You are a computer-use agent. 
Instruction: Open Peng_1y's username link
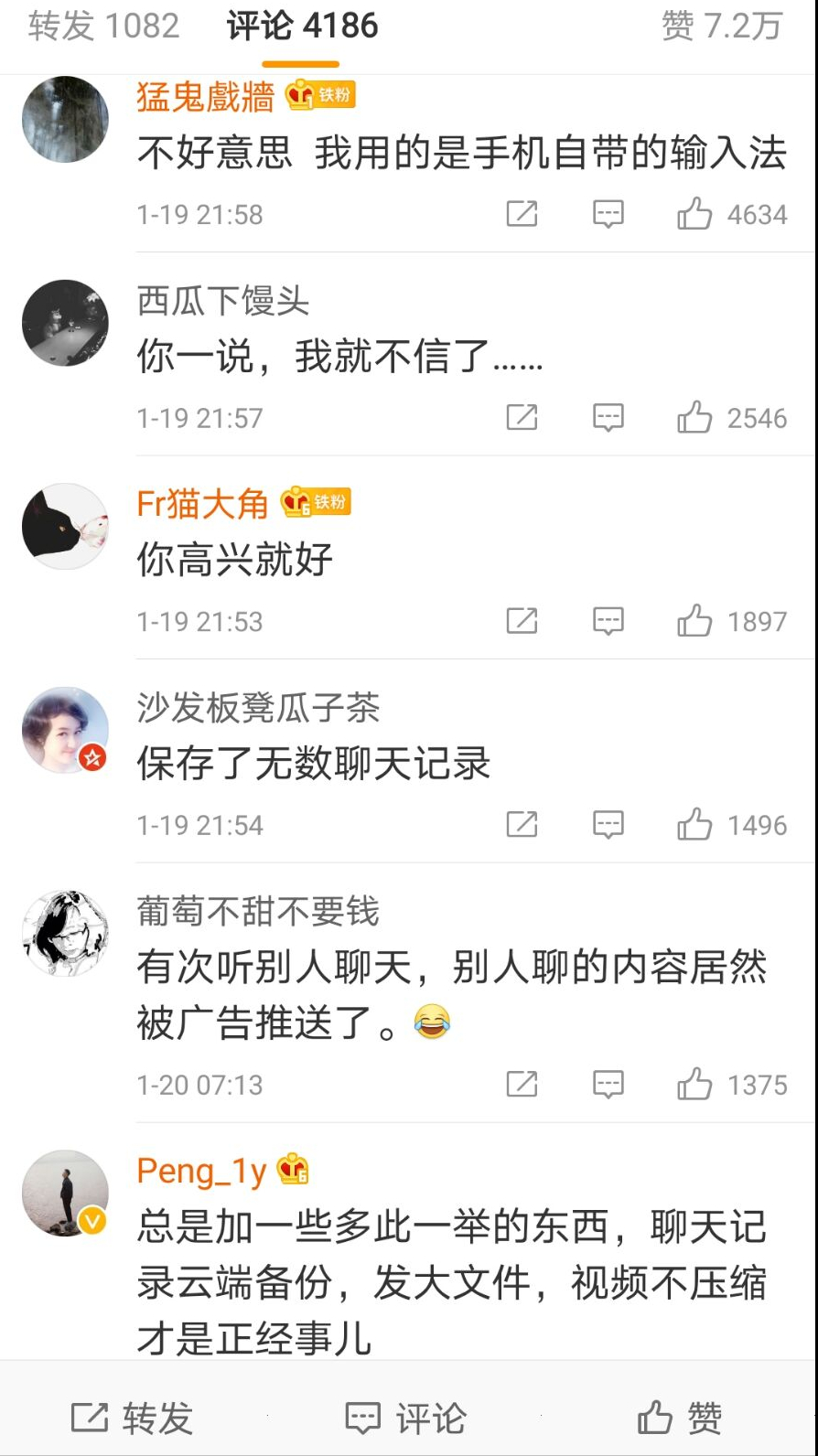tap(201, 1172)
